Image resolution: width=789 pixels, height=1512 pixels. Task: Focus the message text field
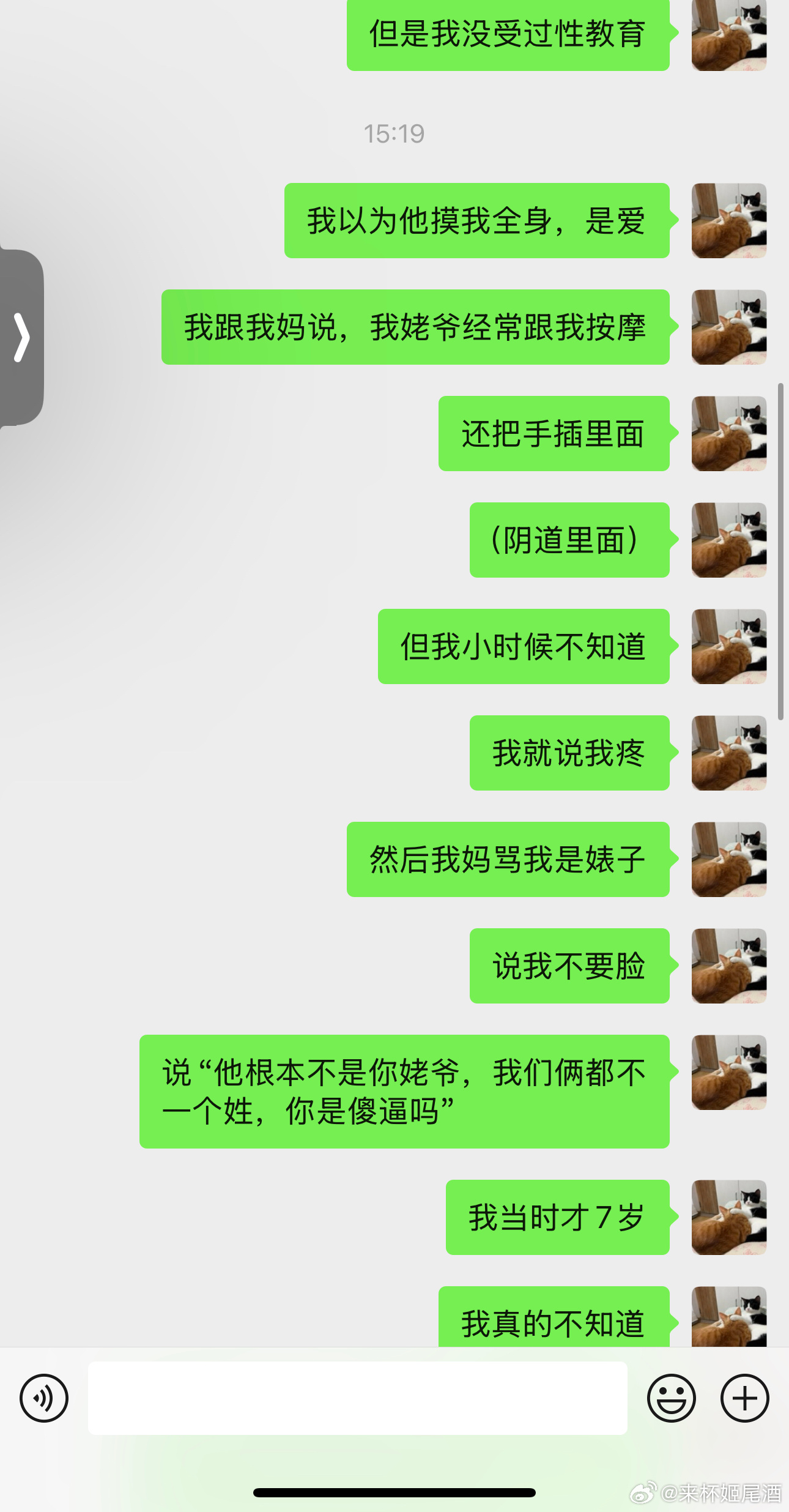[357, 1398]
